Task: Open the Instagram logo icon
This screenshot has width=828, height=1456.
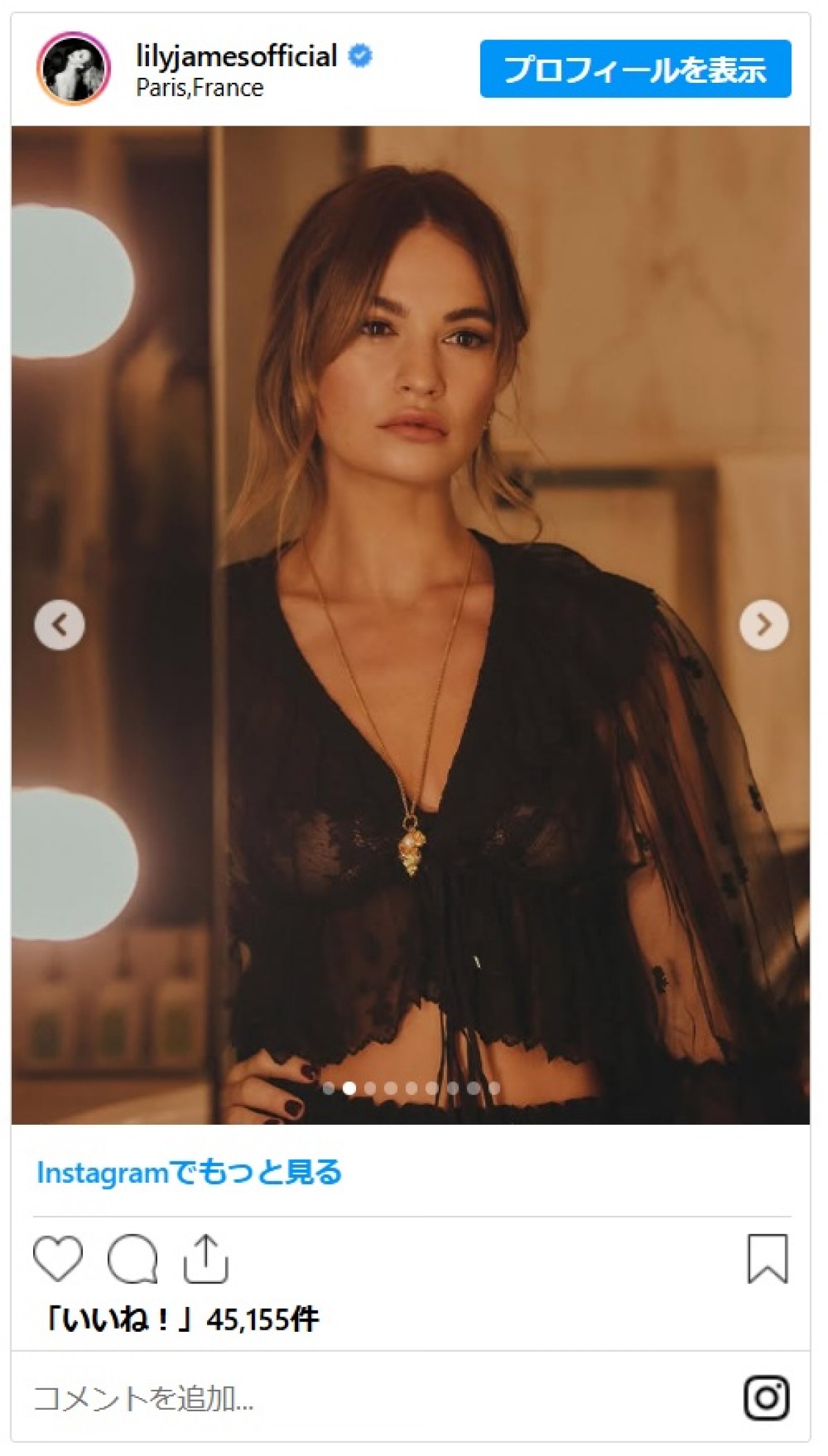Action: pos(766,1399)
